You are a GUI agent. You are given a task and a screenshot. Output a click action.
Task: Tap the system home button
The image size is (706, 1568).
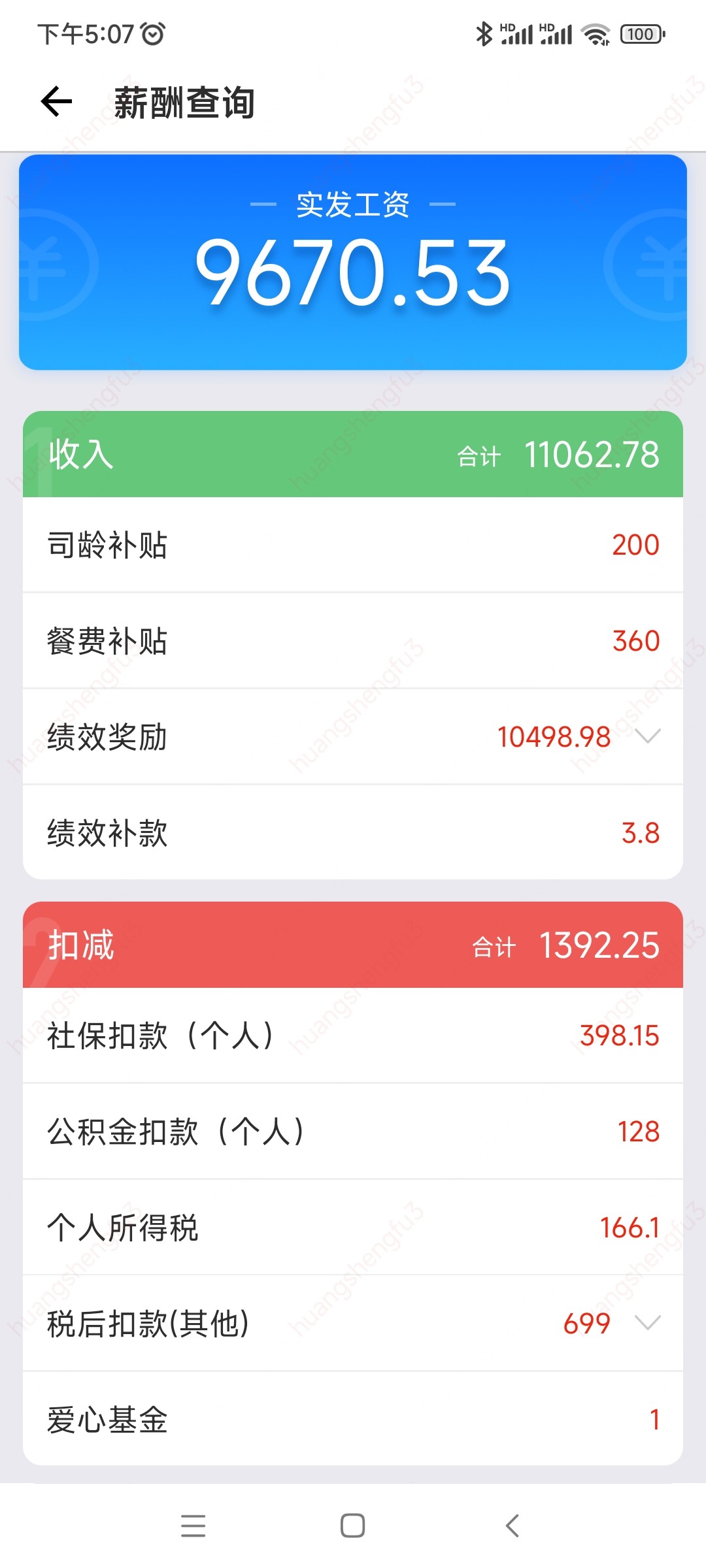point(353,1526)
